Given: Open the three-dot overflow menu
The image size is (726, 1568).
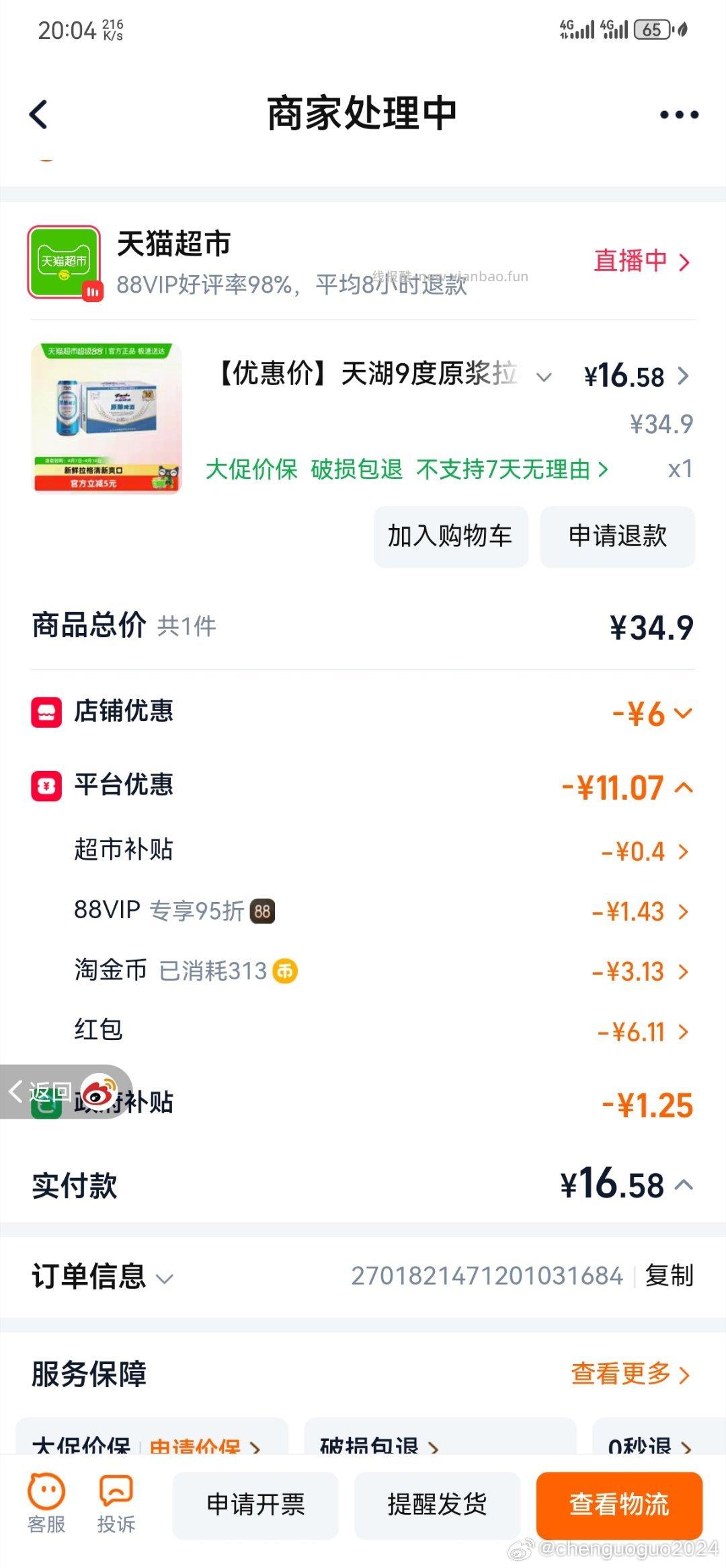Looking at the screenshot, I should [679, 115].
